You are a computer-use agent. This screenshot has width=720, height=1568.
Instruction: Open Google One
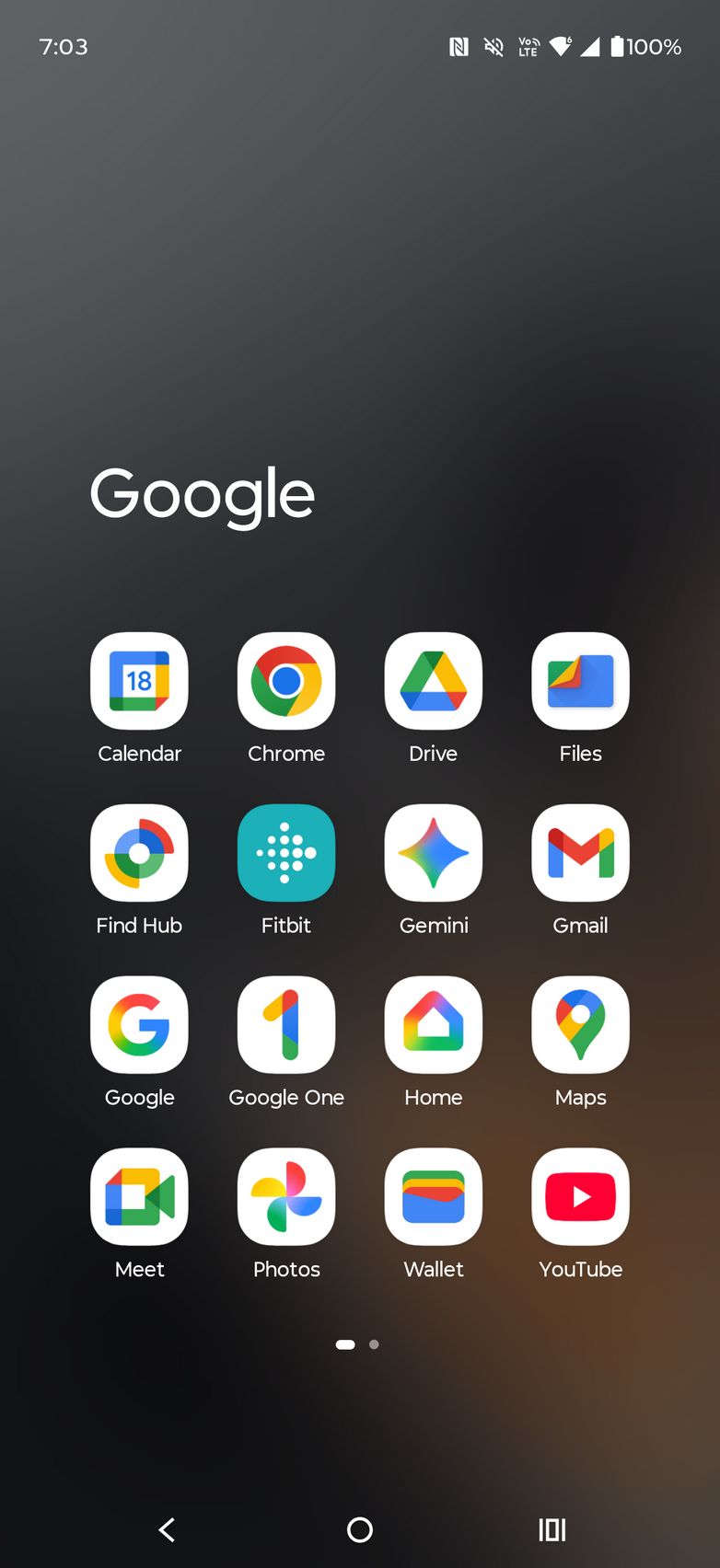[286, 1025]
